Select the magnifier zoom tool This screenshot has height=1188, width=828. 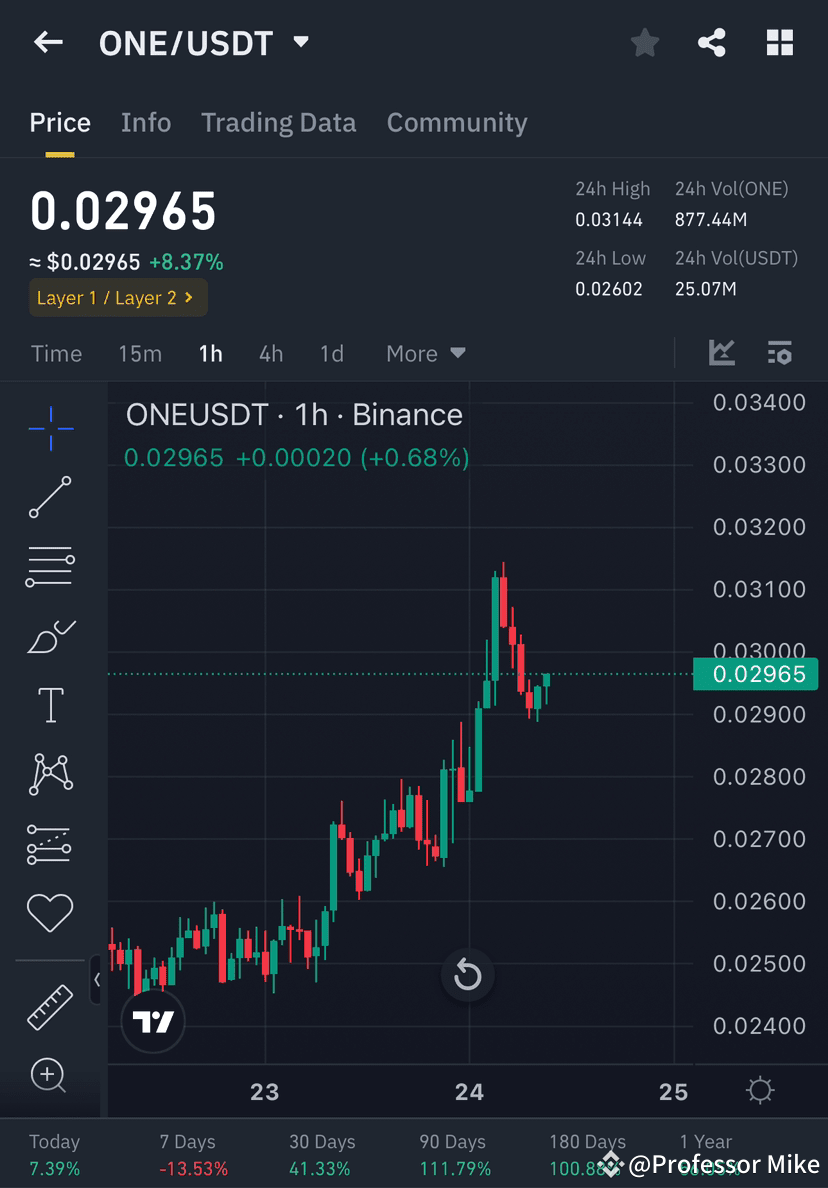pos(50,1076)
